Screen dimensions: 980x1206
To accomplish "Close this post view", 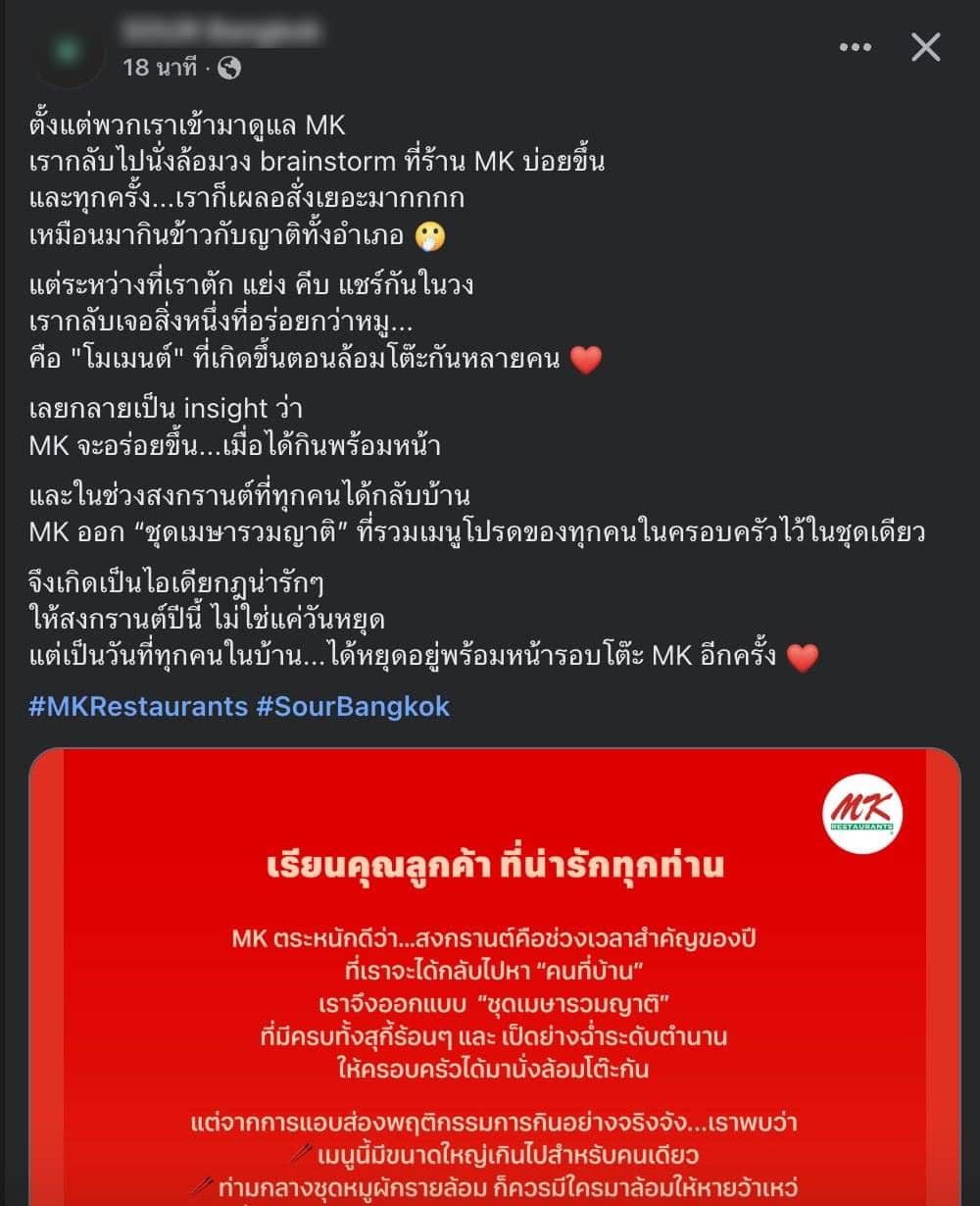I will click(x=925, y=47).
